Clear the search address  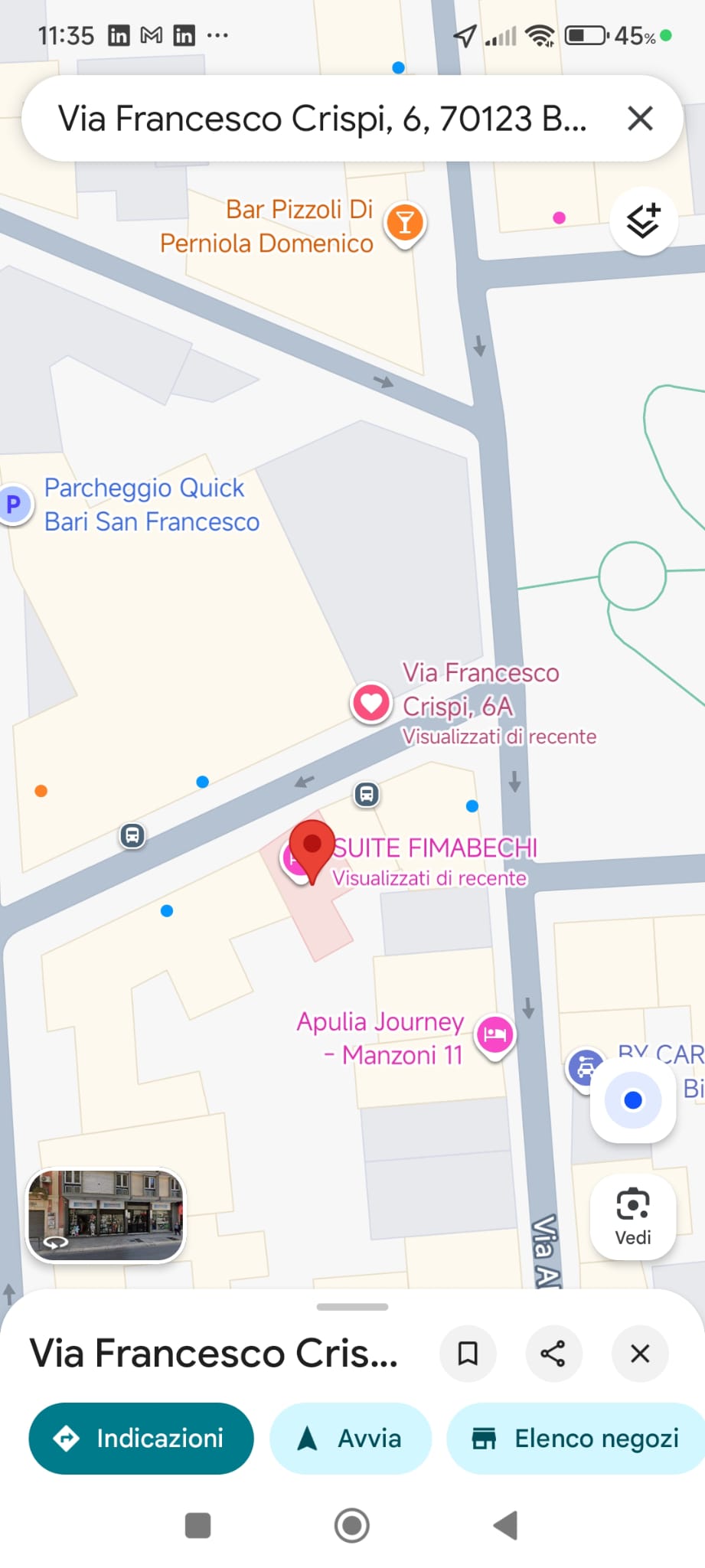coord(640,119)
